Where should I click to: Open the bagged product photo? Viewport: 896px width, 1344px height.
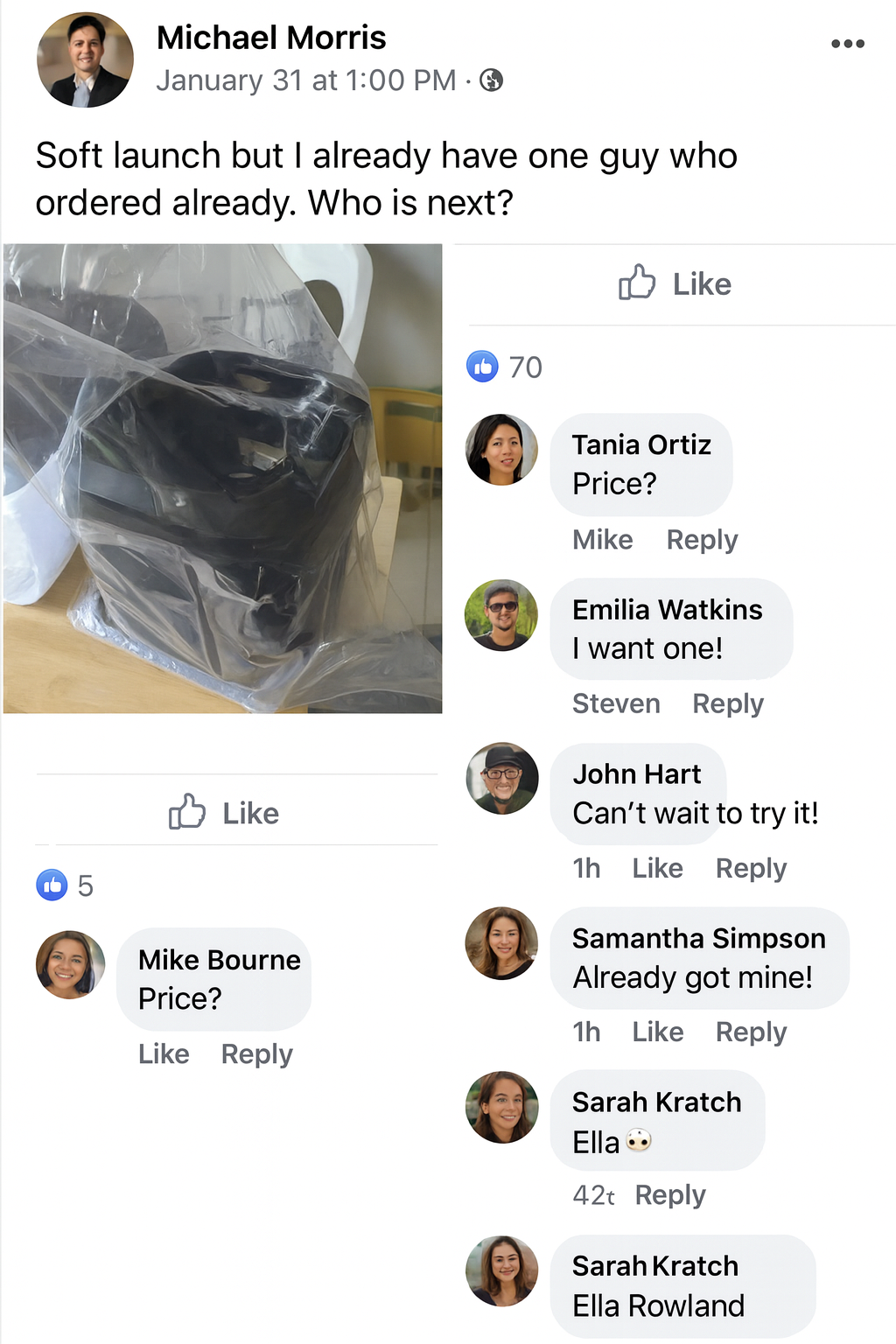pyautogui.click(x=222, y=479)
